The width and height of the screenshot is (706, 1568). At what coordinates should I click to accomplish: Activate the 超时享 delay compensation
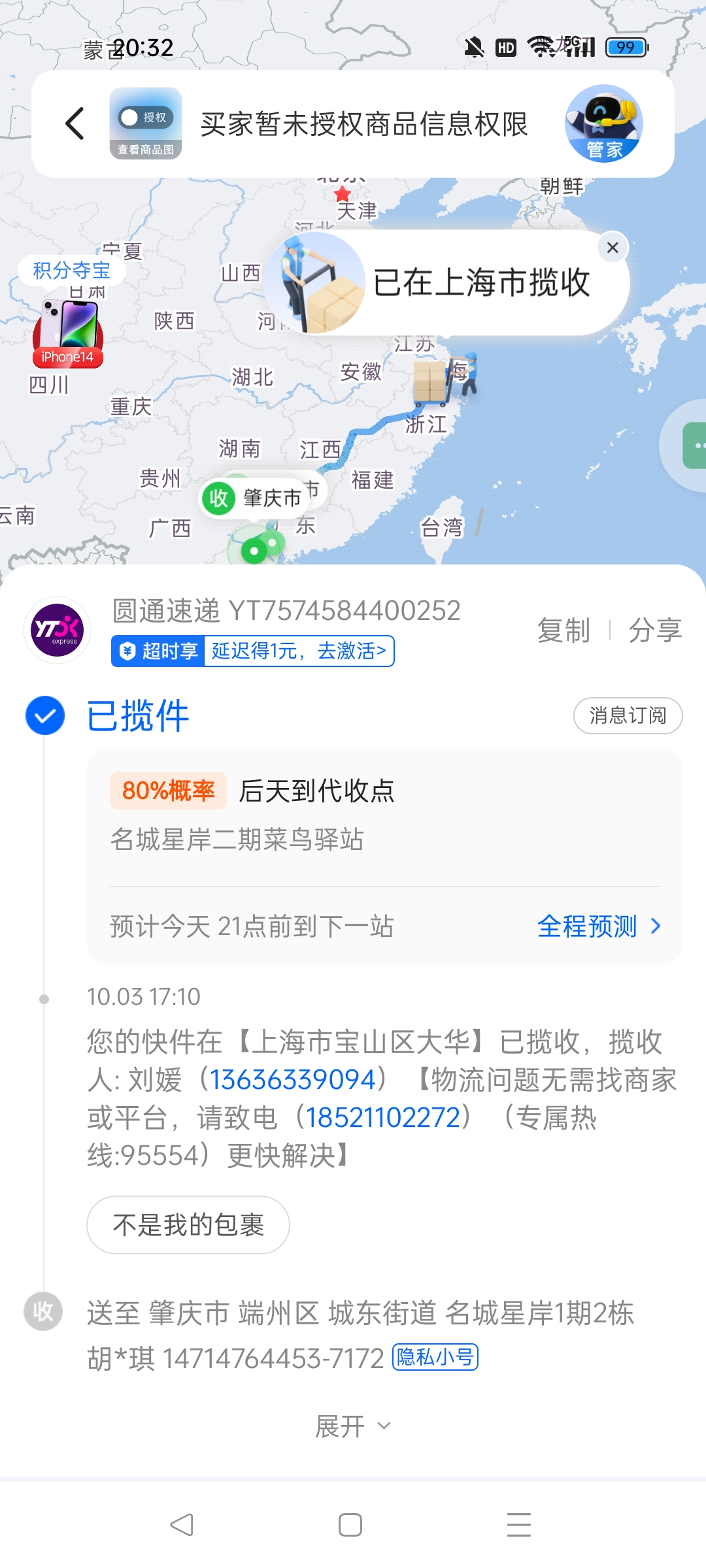(299, 651)
